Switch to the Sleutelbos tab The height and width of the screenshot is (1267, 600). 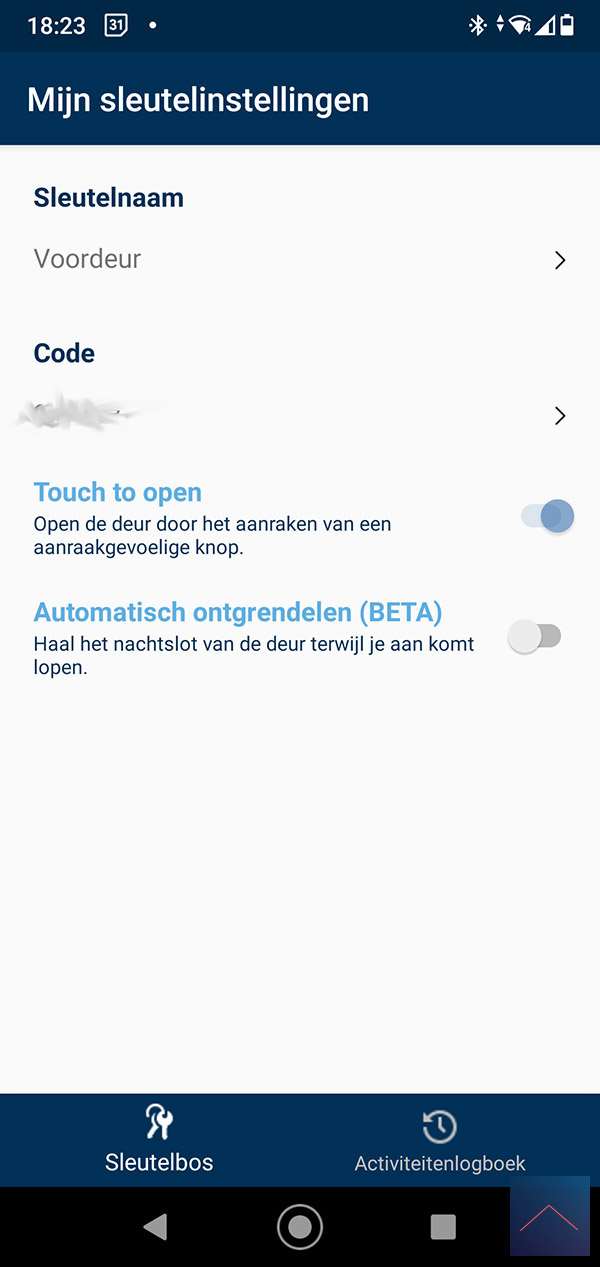point(159,1140)
